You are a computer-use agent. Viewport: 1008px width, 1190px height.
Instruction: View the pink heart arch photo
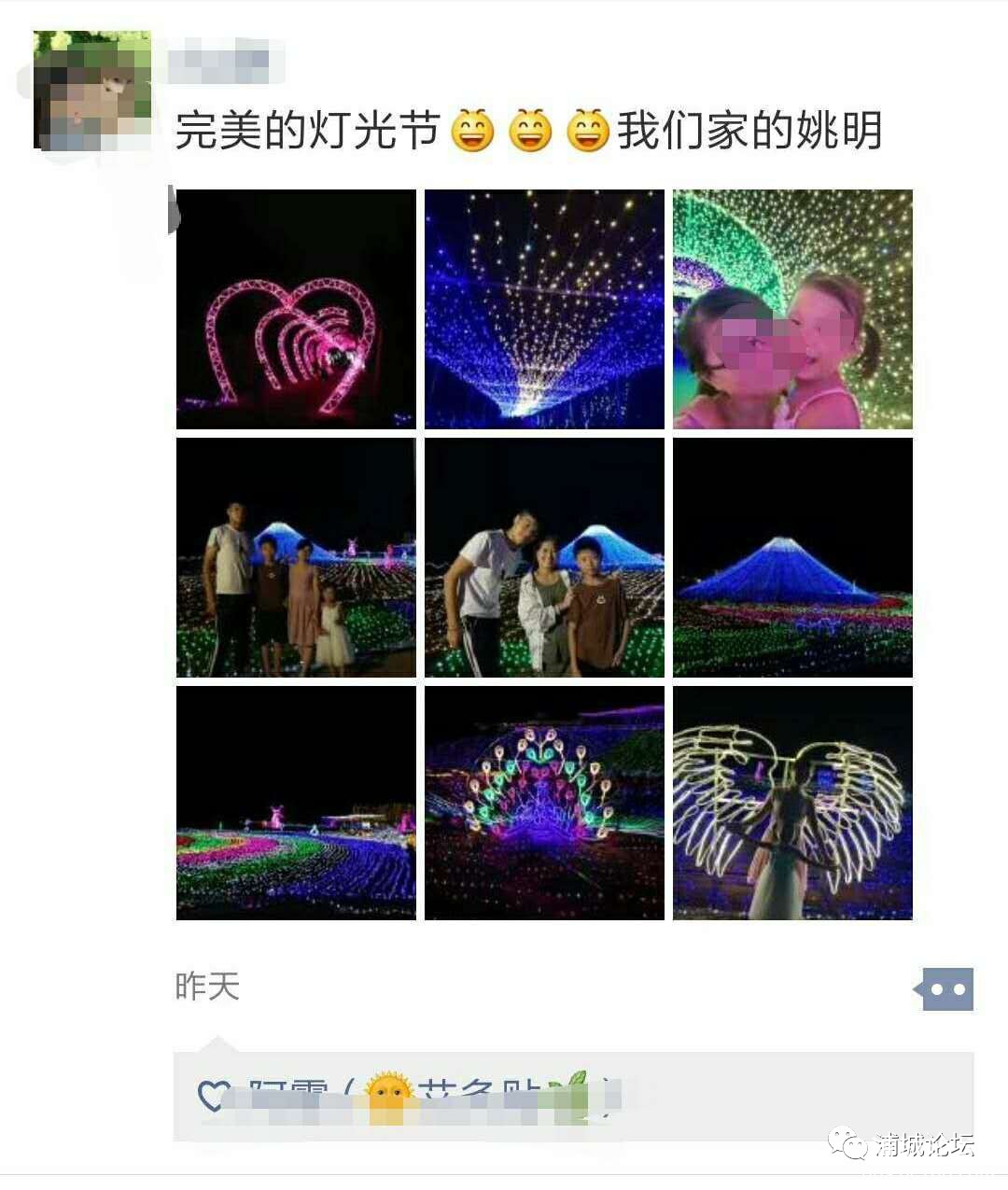click(296, 309)
